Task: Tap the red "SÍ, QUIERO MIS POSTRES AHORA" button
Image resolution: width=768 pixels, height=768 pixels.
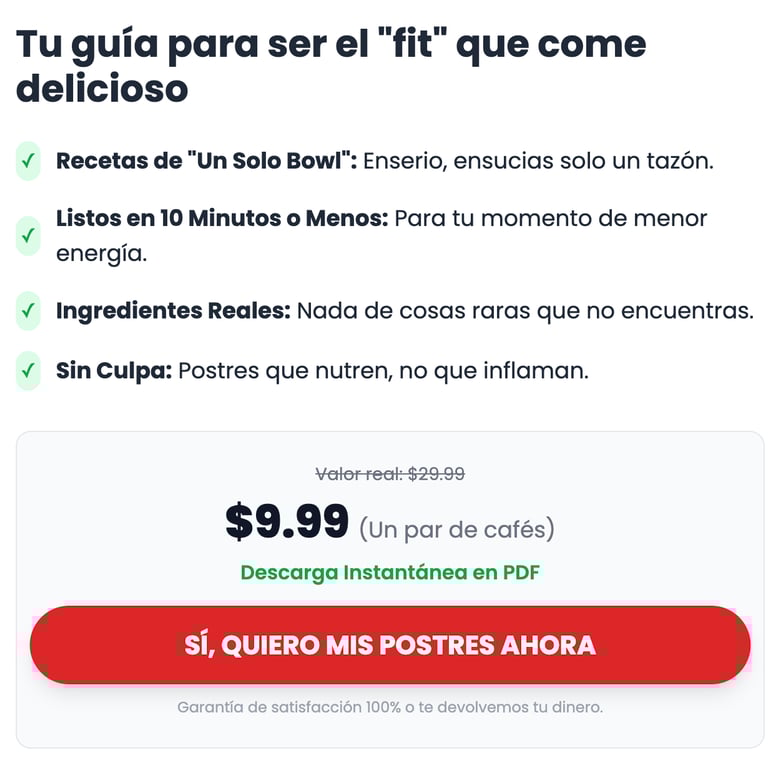Action: point(390,645)
